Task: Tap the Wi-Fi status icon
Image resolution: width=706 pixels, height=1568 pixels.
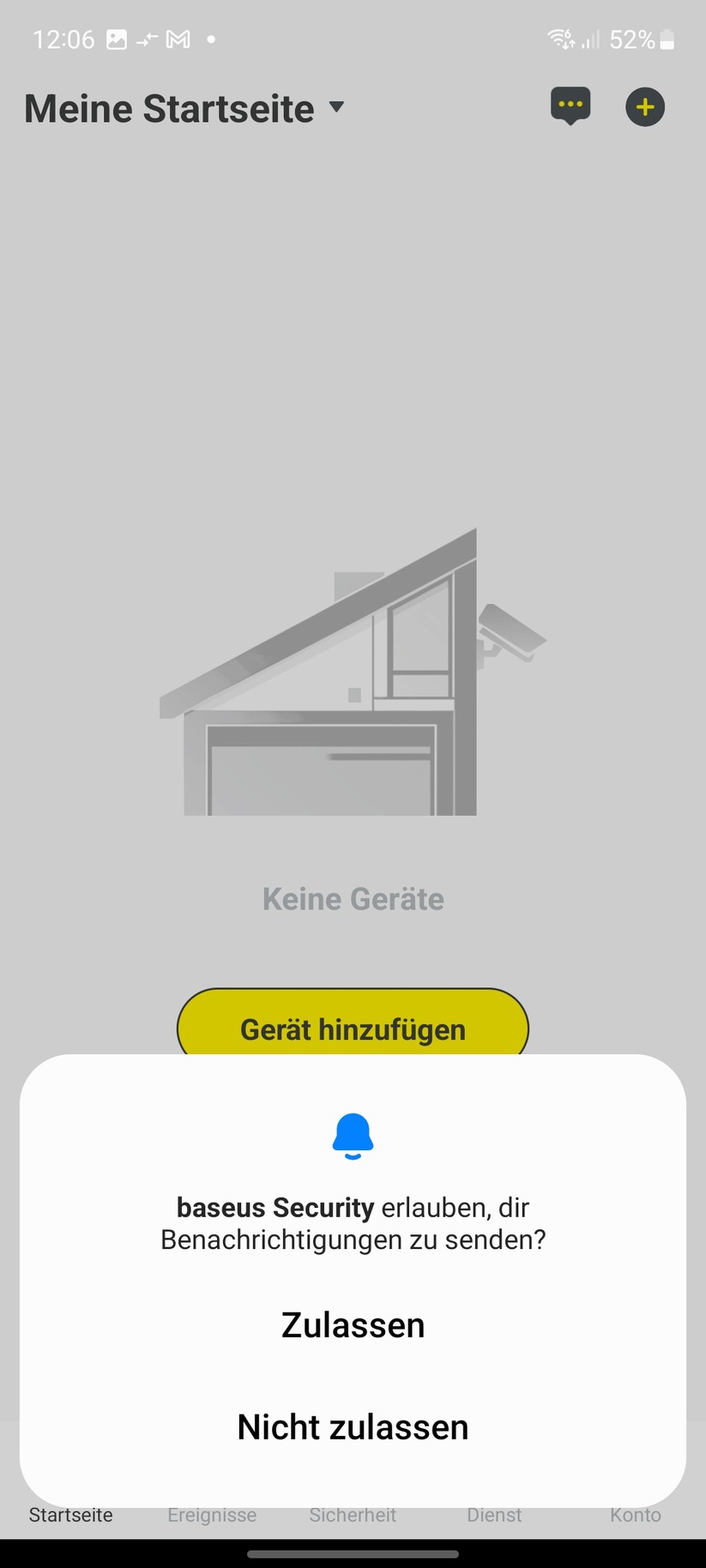Action: [560, 38]
